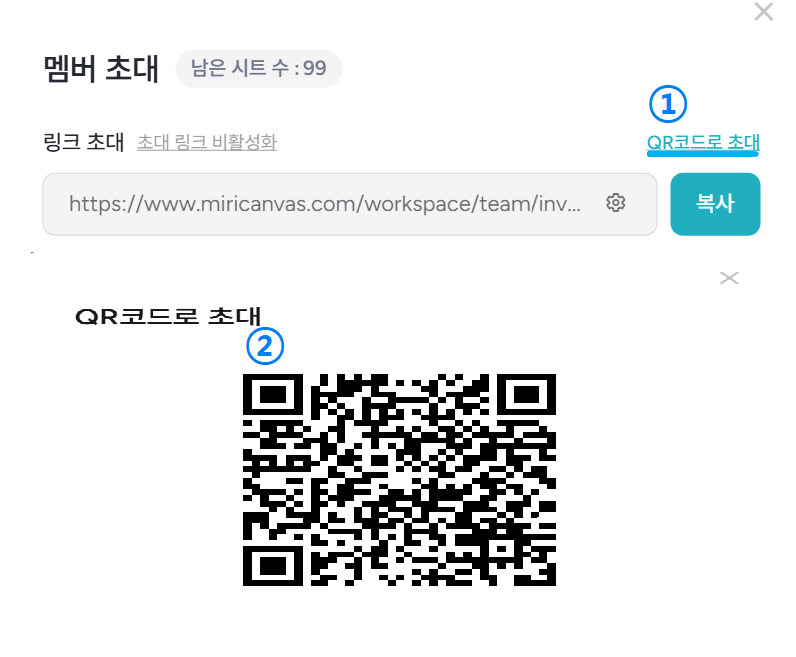796x657 pixels.
Task: Tap the 초대 링크 비활성화 link
Action: tap(207, 142)
